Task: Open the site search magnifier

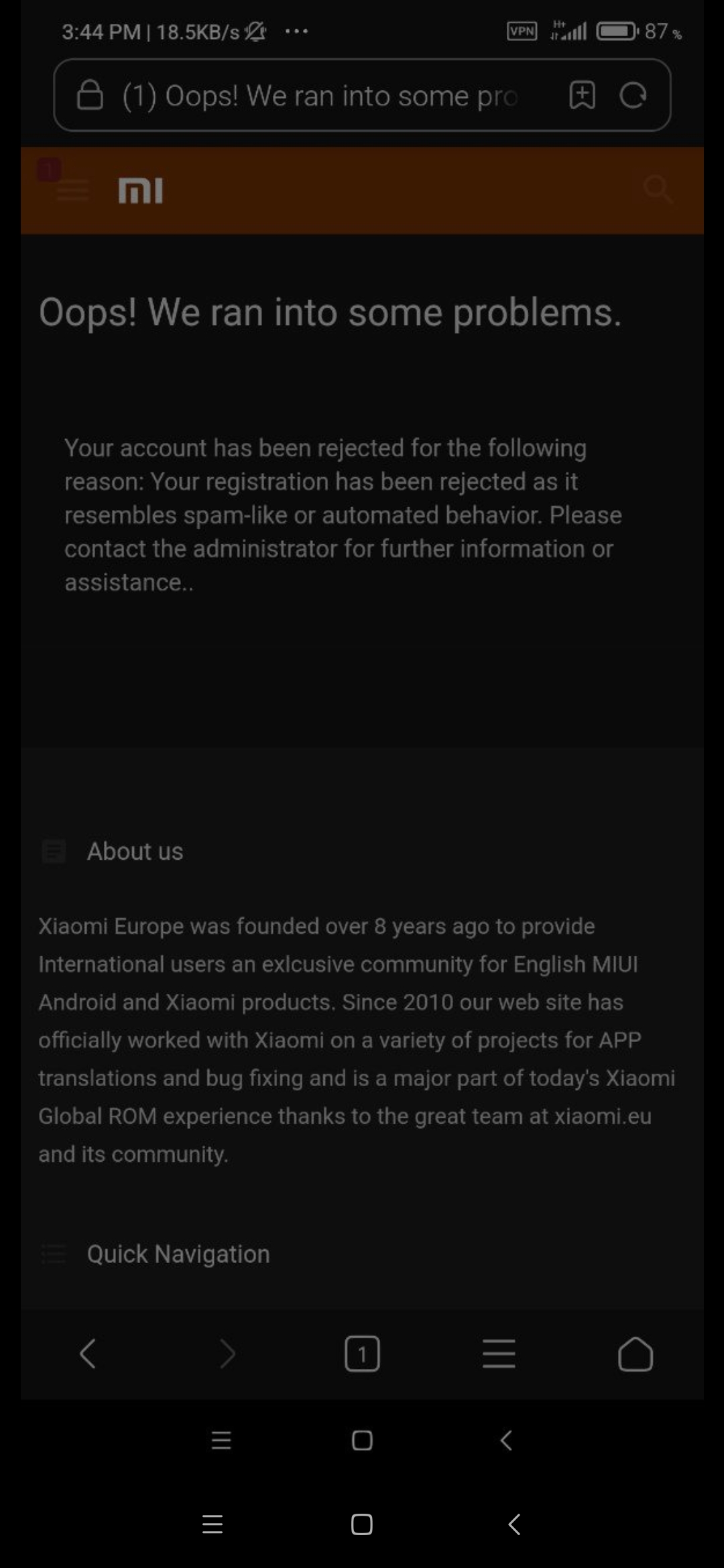Action: [x=658, y=190]
